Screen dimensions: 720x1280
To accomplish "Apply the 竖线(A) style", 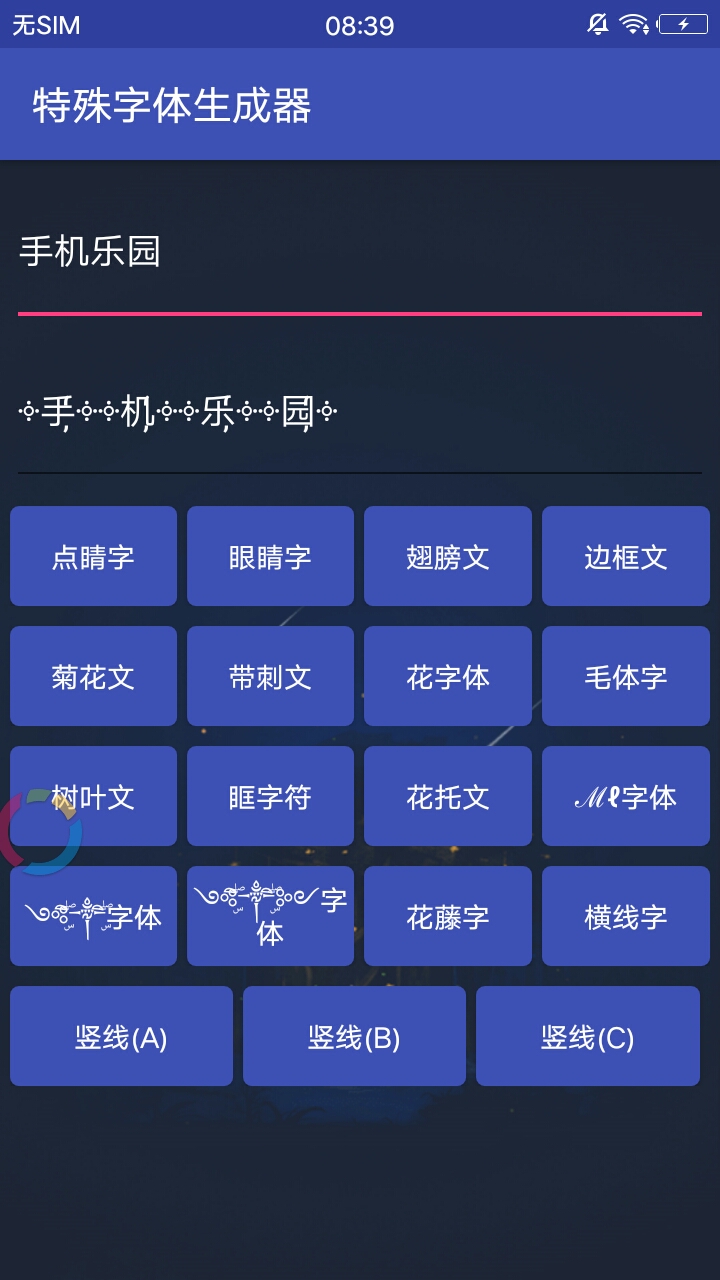I will (x=121, y=1036).
